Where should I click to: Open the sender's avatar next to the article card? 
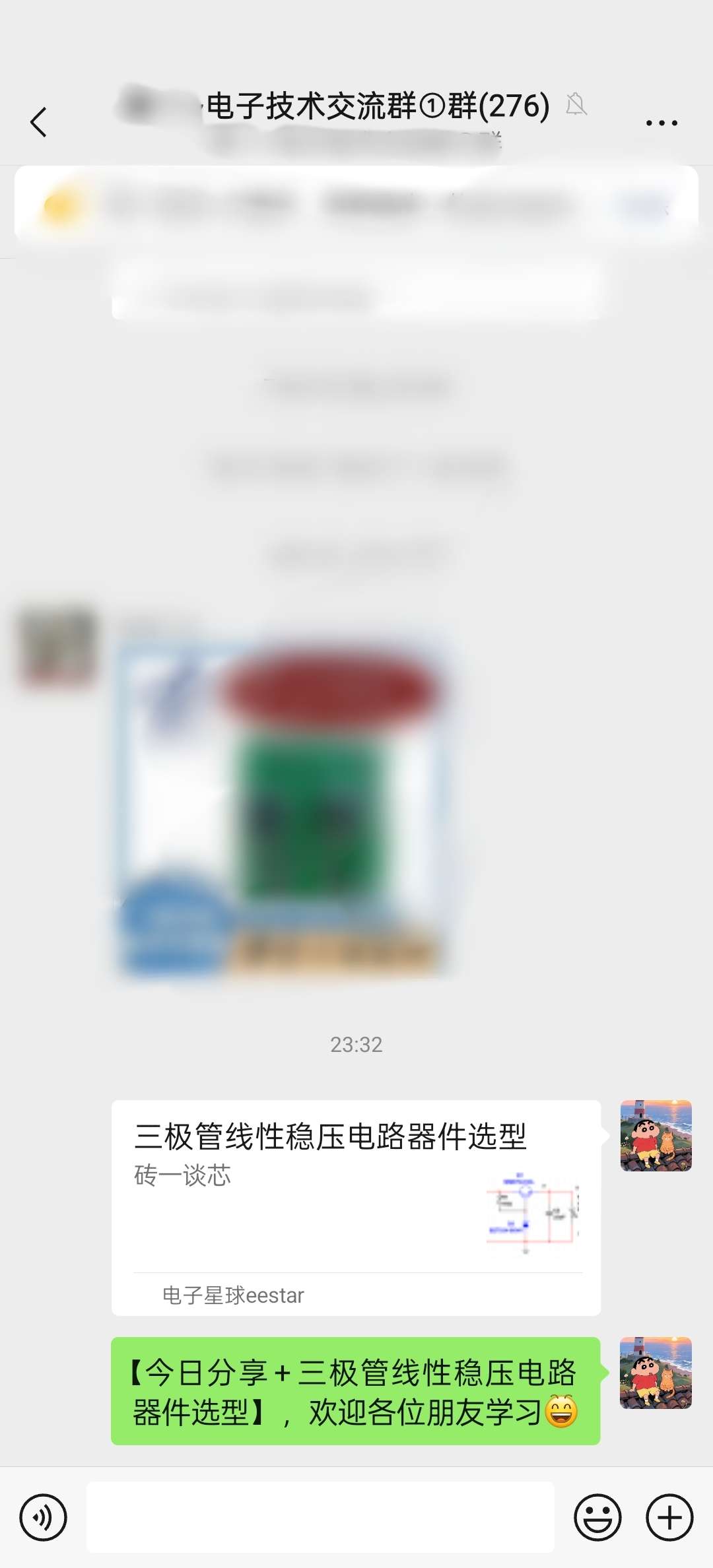[656, 1135]
